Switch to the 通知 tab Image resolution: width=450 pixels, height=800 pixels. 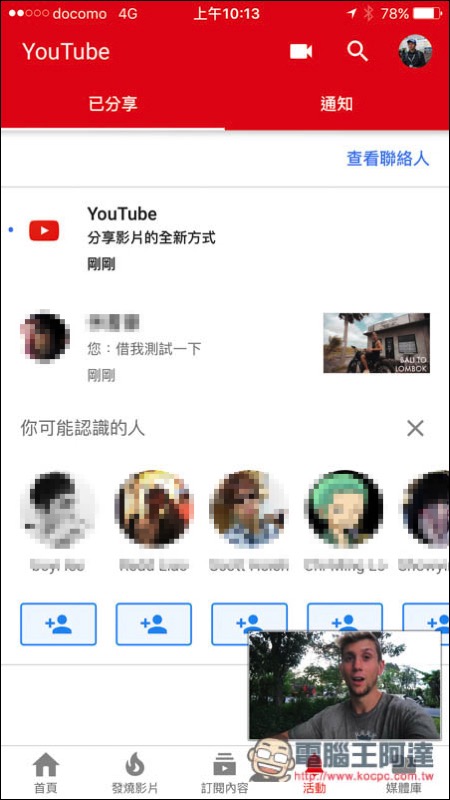pos(337,104)
